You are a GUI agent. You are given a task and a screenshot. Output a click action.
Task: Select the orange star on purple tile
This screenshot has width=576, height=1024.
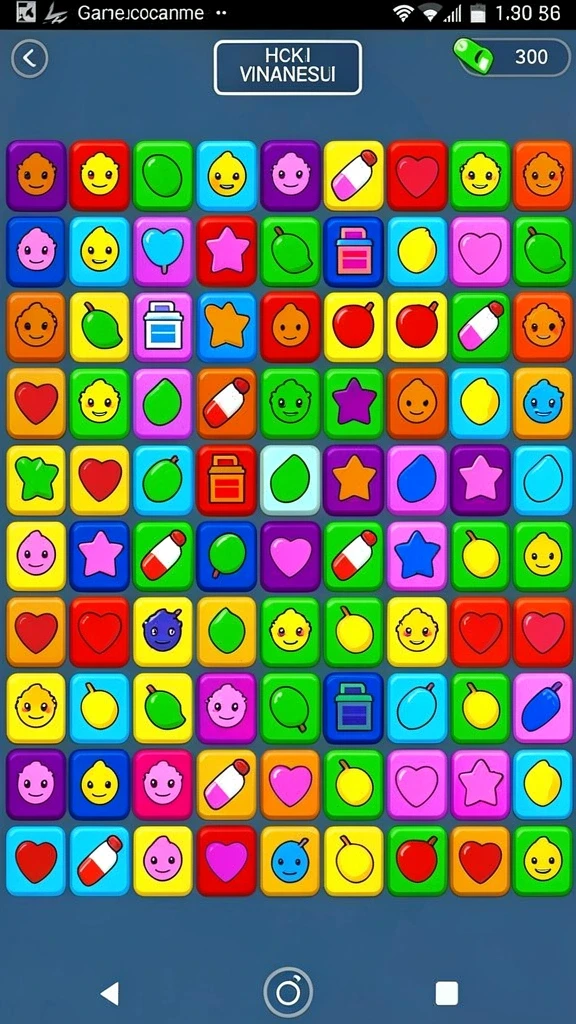tap(355, 479)
